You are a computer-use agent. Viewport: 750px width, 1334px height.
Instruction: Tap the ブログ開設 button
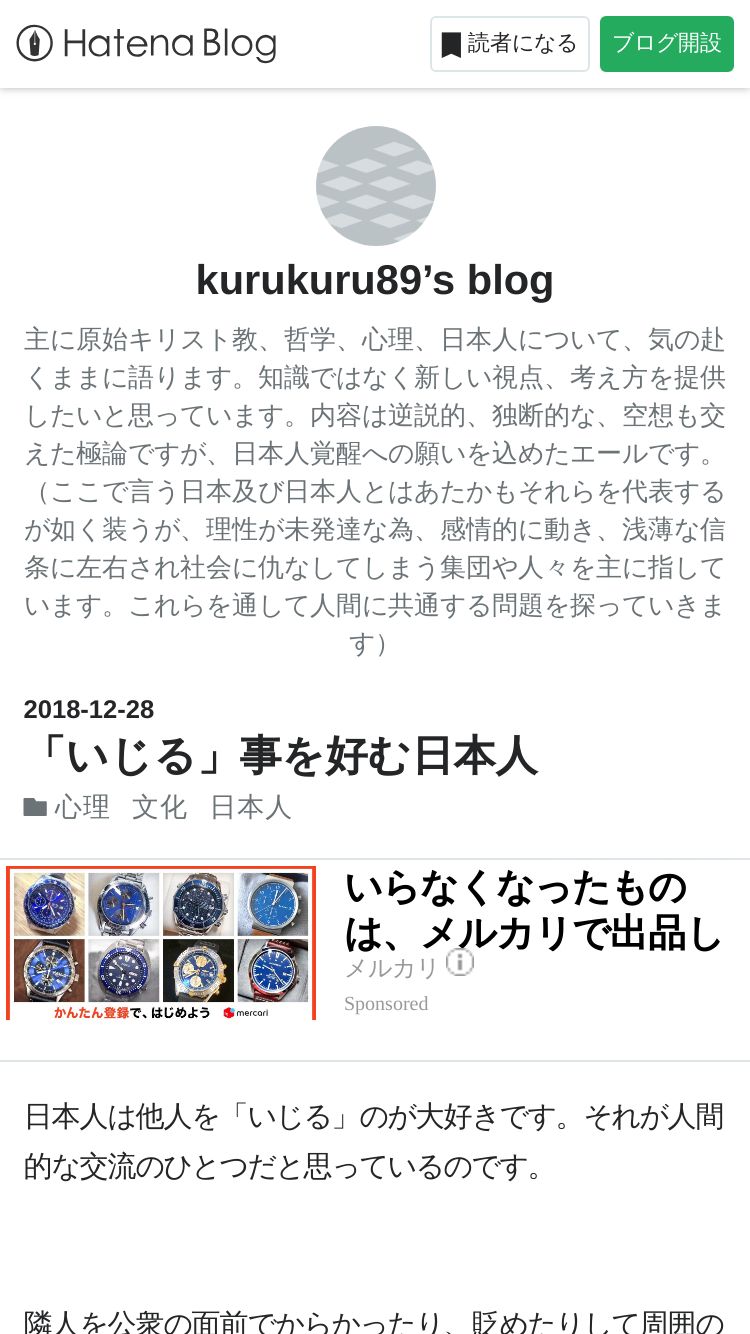pyautogui.click(x=667, y=44)
